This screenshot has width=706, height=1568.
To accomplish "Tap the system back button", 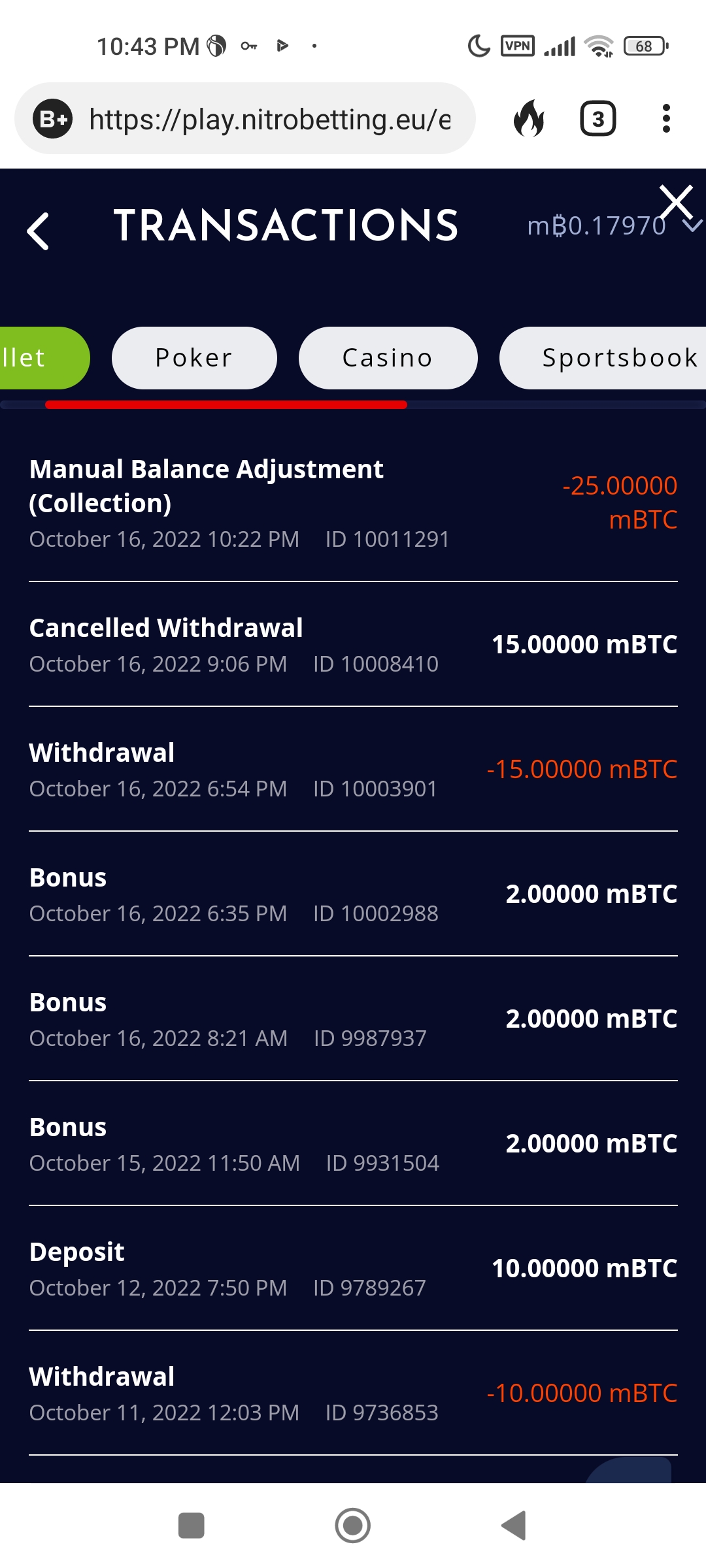I will [x=514, y=1526].
